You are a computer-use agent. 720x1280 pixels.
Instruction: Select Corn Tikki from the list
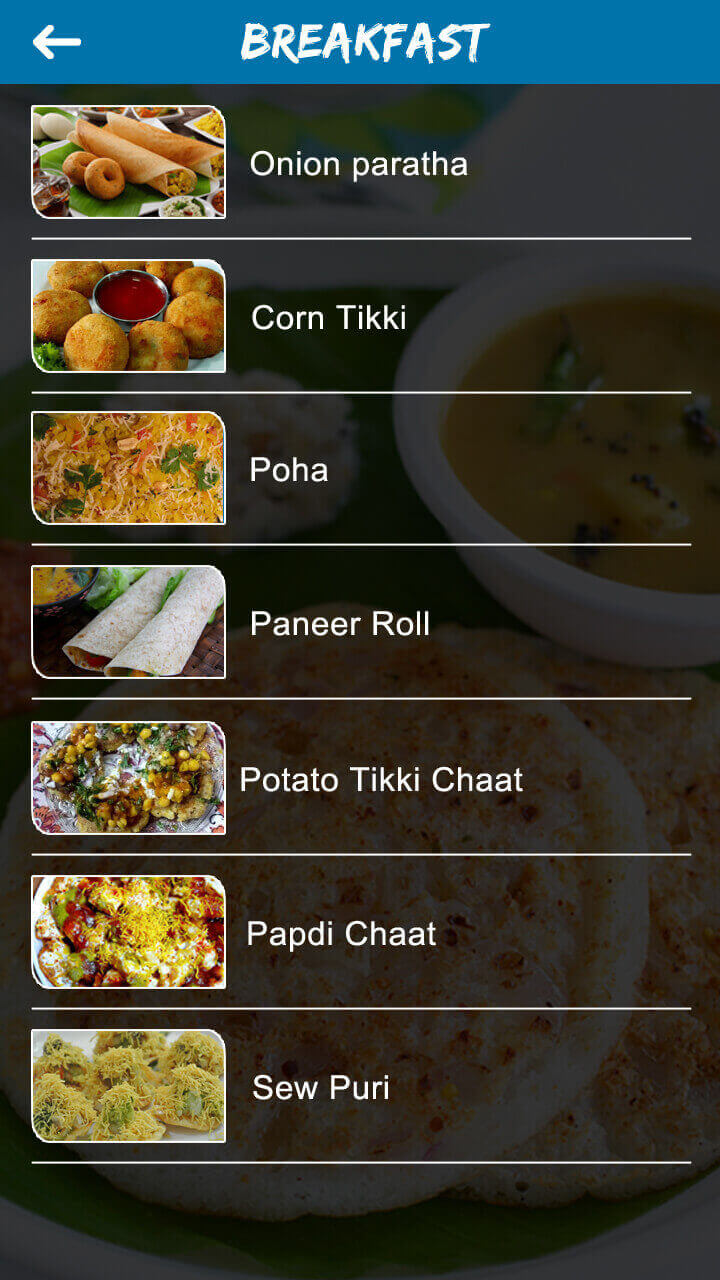click(328, 318)
